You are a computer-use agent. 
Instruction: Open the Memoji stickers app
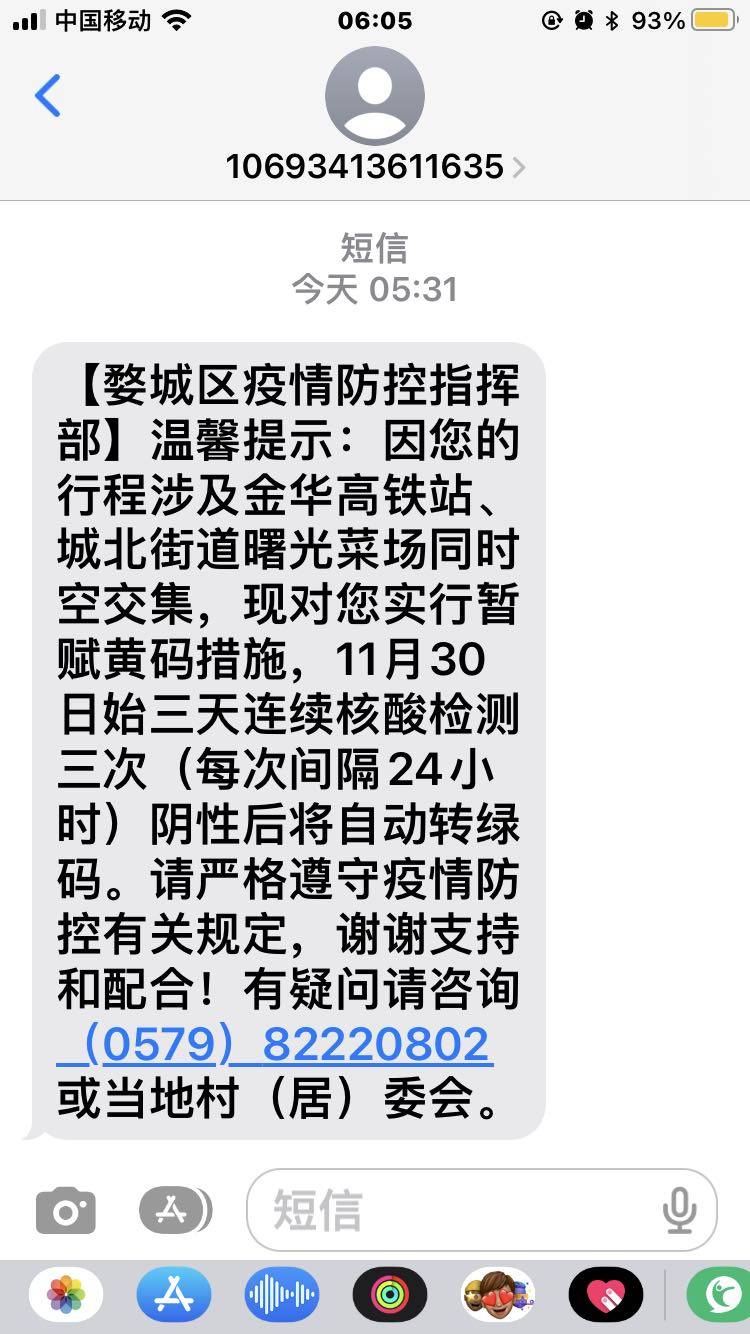498,1296
